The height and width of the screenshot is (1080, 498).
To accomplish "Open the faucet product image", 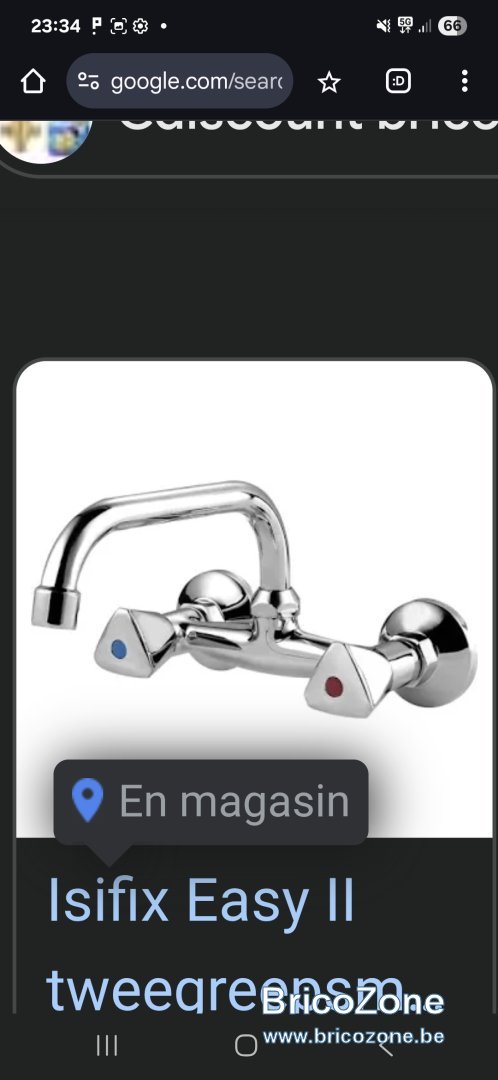I will pos(254,599).
